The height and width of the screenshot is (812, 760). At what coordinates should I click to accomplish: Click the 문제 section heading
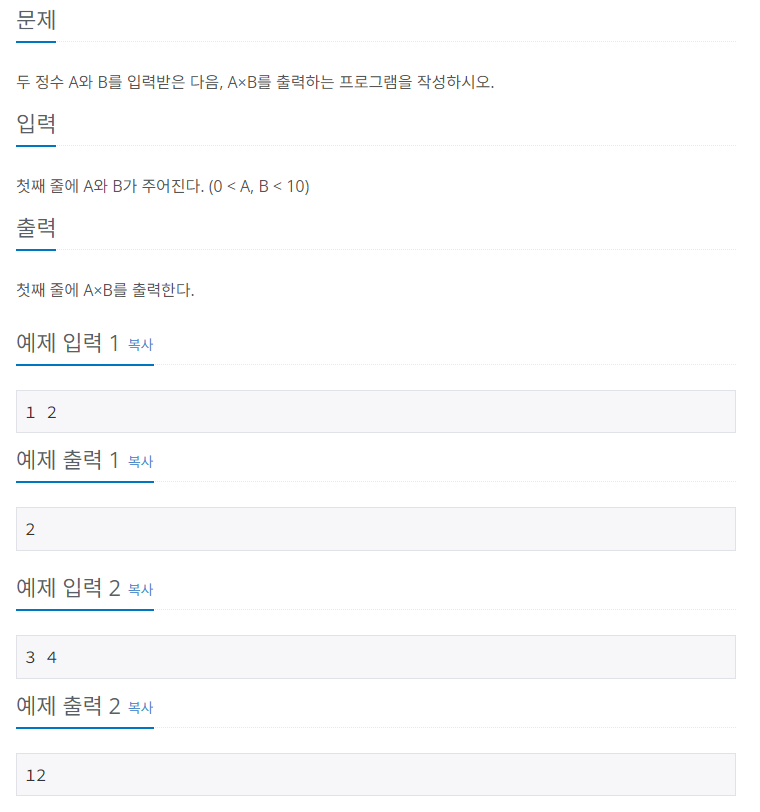[x=35, y=20]
